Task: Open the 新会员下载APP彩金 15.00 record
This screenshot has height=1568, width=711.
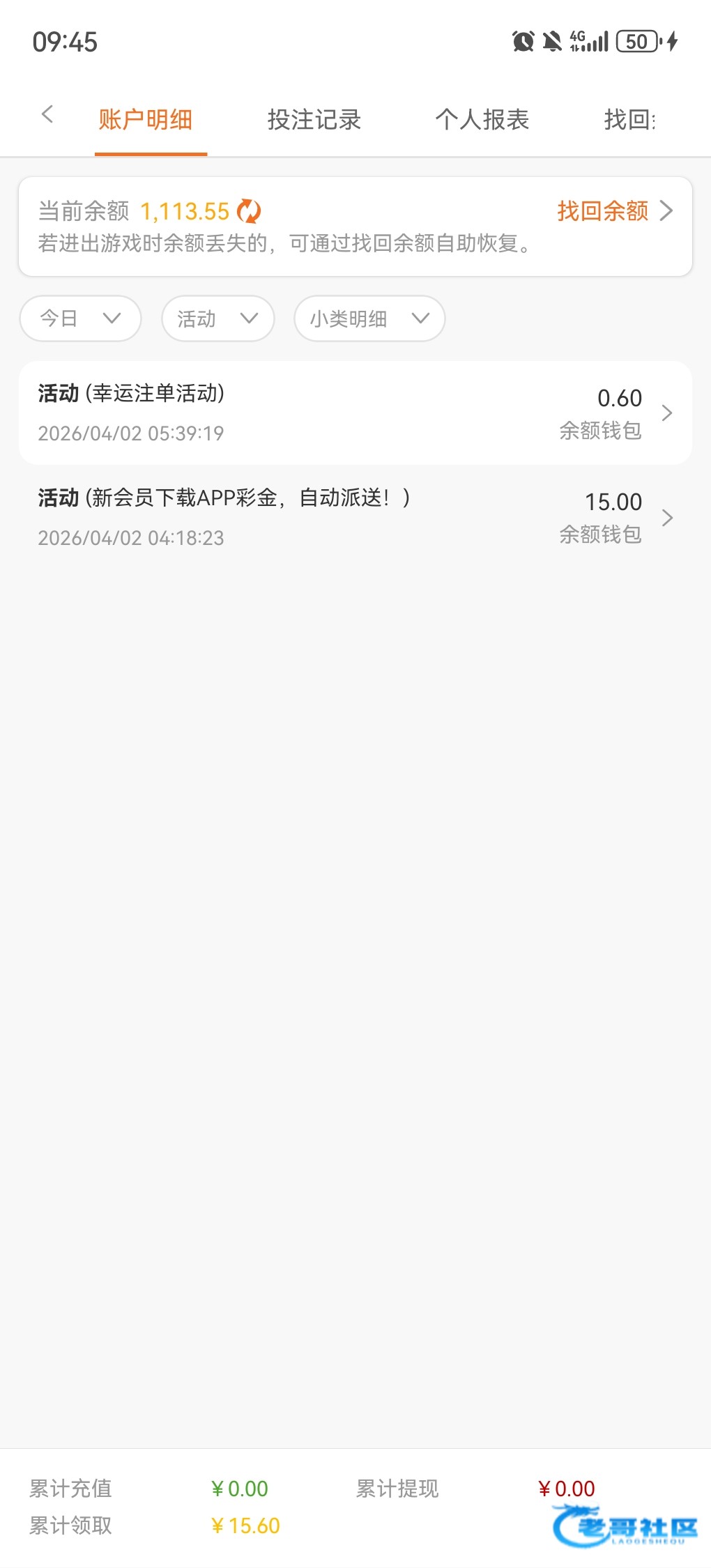Action: click(355, 517)
